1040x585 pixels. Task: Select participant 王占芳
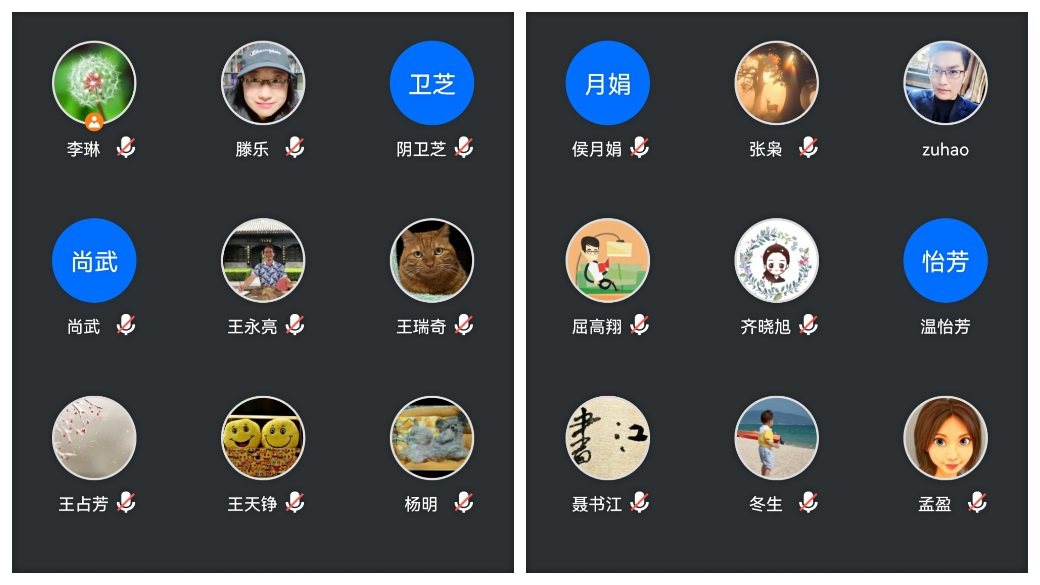point(94,438)
